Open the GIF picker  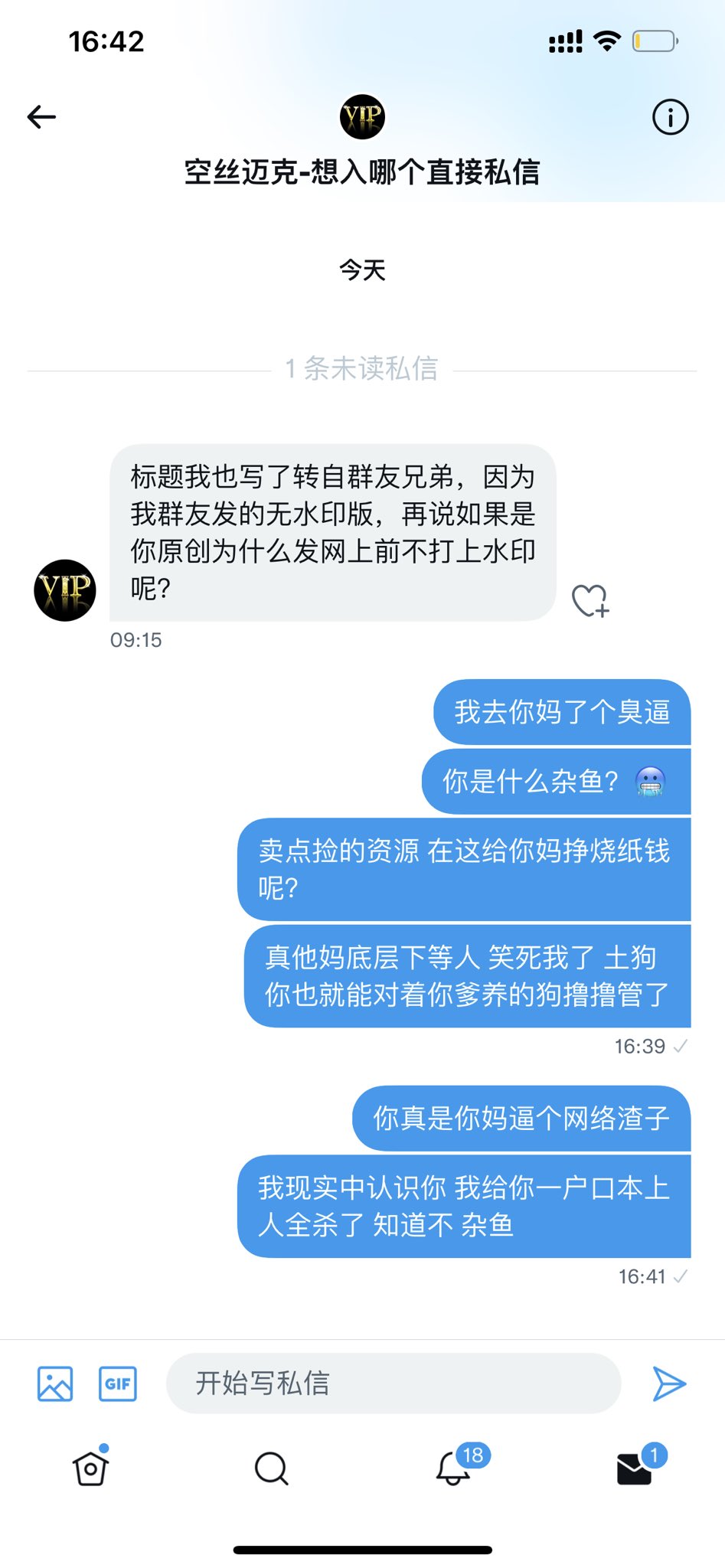pyautogui.click(x=118, y=1383)
